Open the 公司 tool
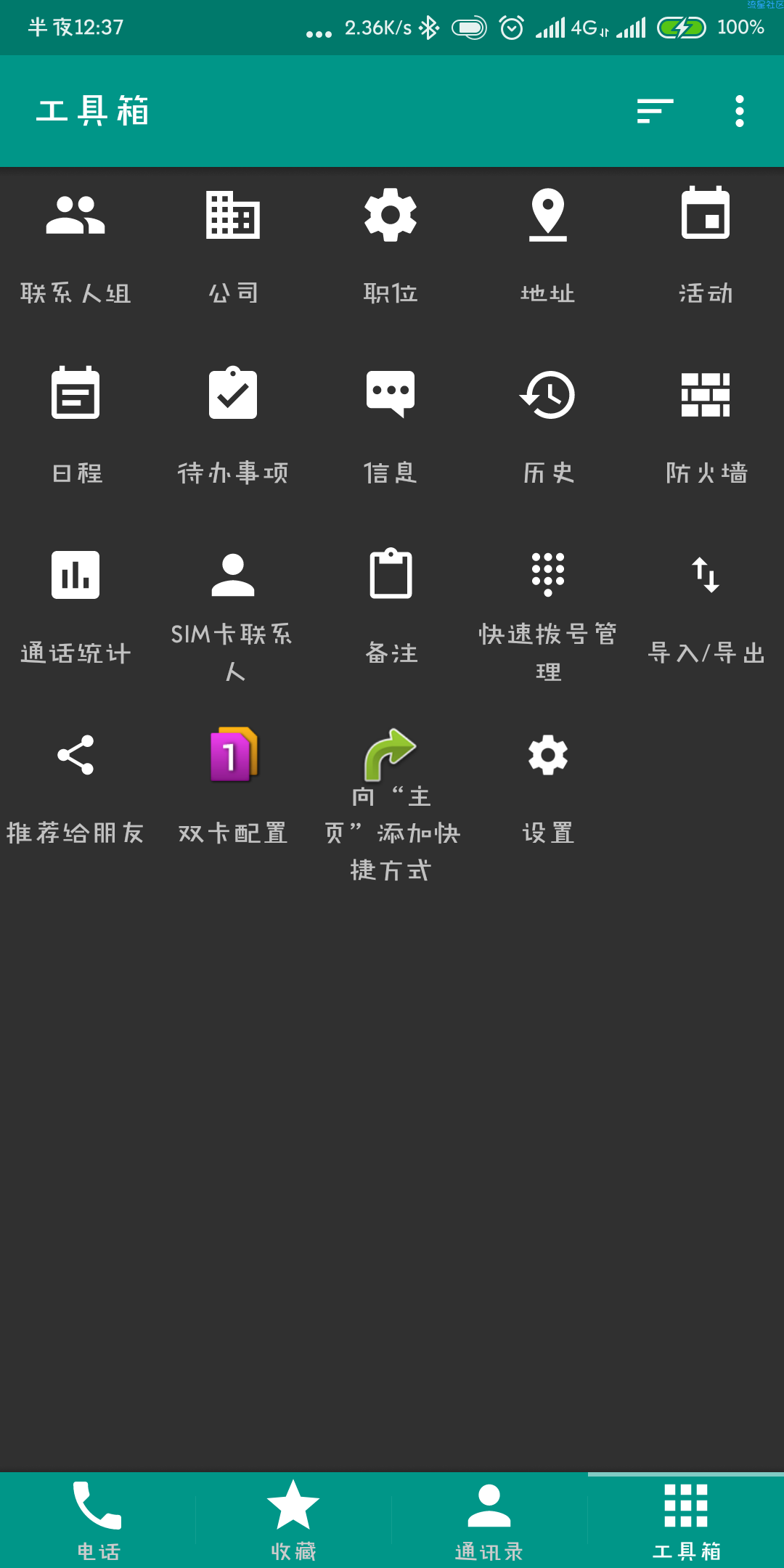This screenshot has height=1568, width=784. [x=233, y=247]
